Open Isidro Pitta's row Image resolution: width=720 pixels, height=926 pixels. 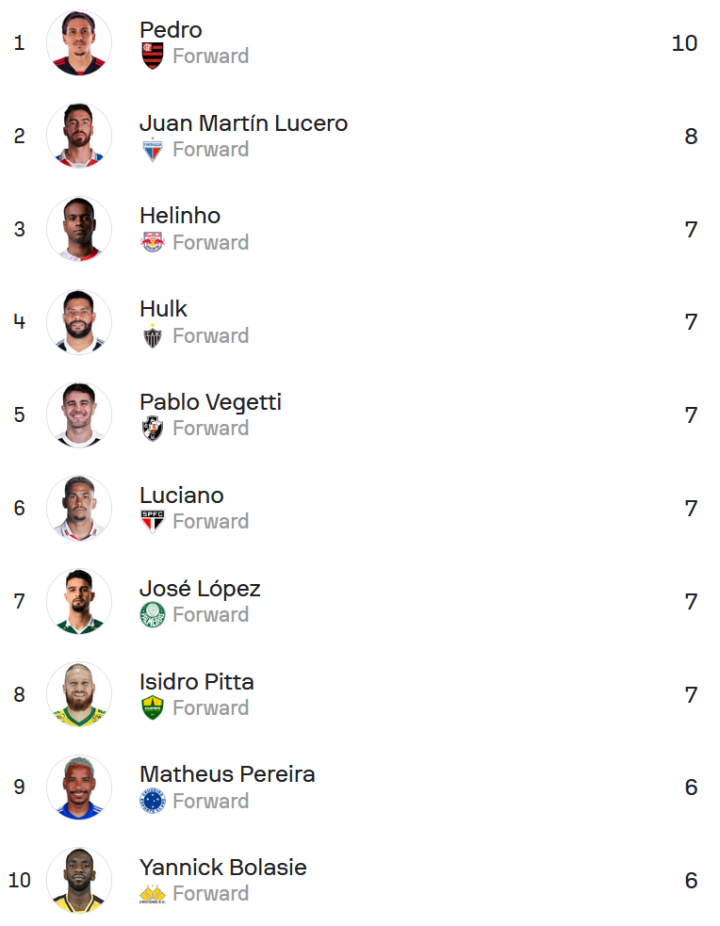[x=196, y=682]
